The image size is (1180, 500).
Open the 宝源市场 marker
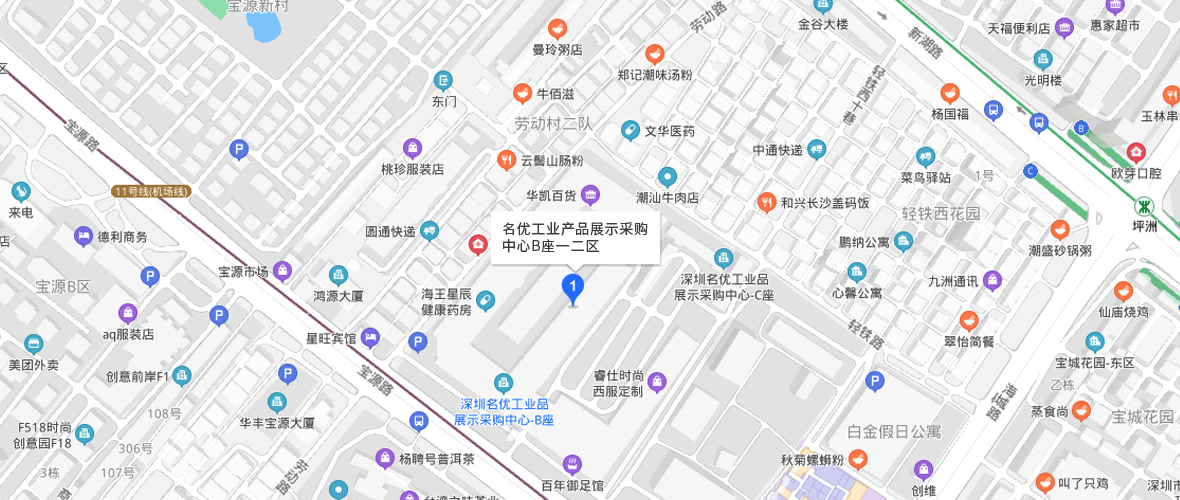pos(283,270)
